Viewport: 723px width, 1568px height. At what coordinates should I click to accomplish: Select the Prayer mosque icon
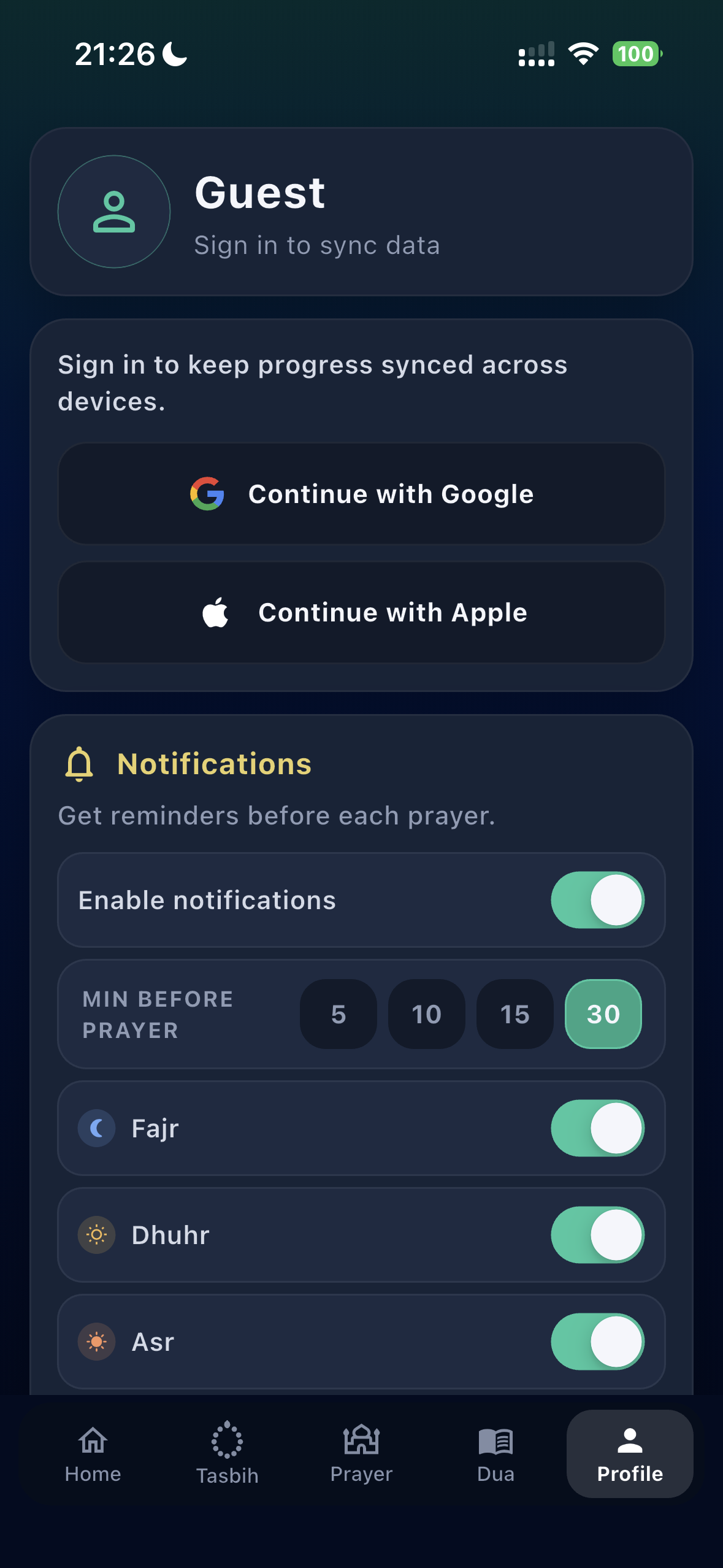361,1439
